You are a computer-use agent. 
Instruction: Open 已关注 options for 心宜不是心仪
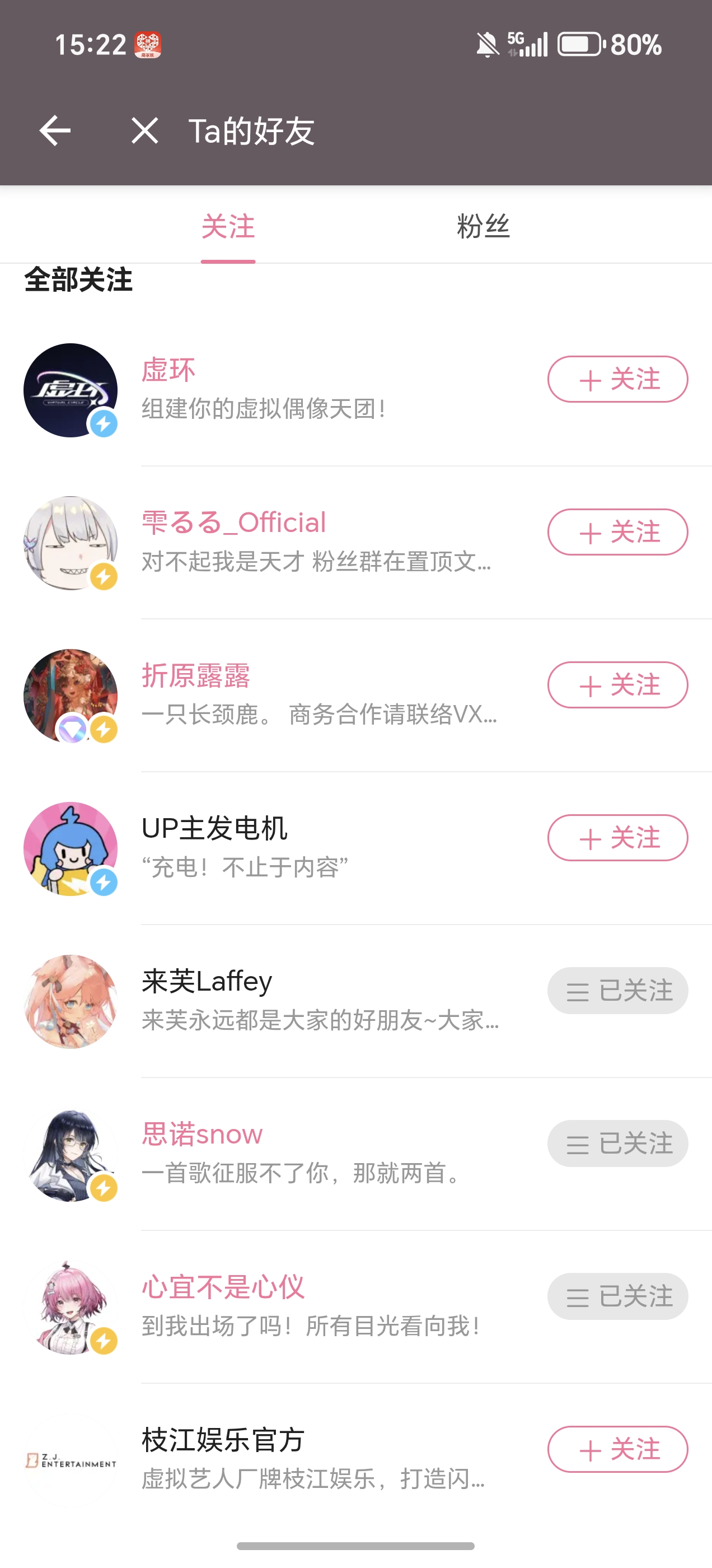(617, 1296)
